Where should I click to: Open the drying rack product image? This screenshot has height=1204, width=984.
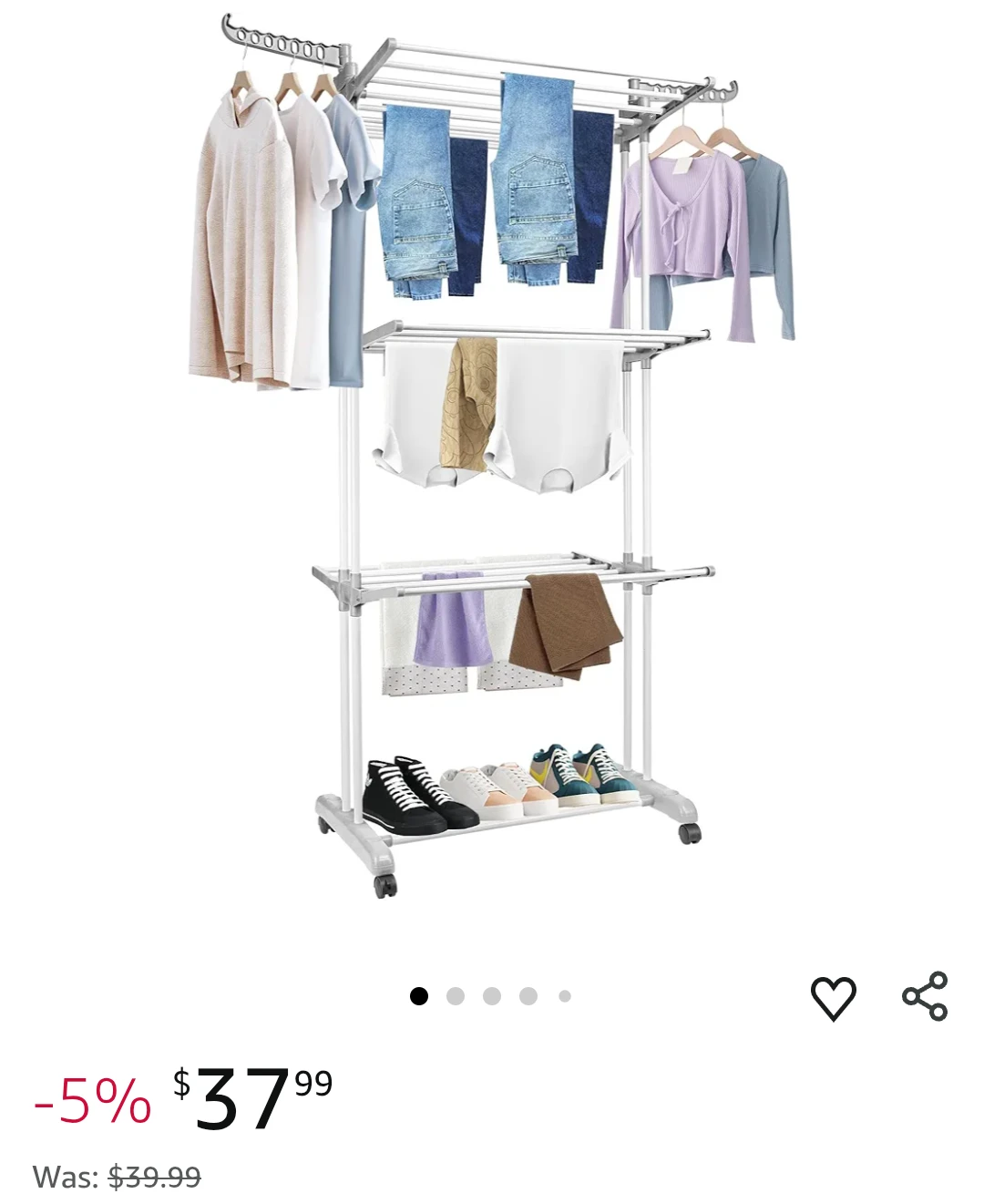(x=492, y=456)
